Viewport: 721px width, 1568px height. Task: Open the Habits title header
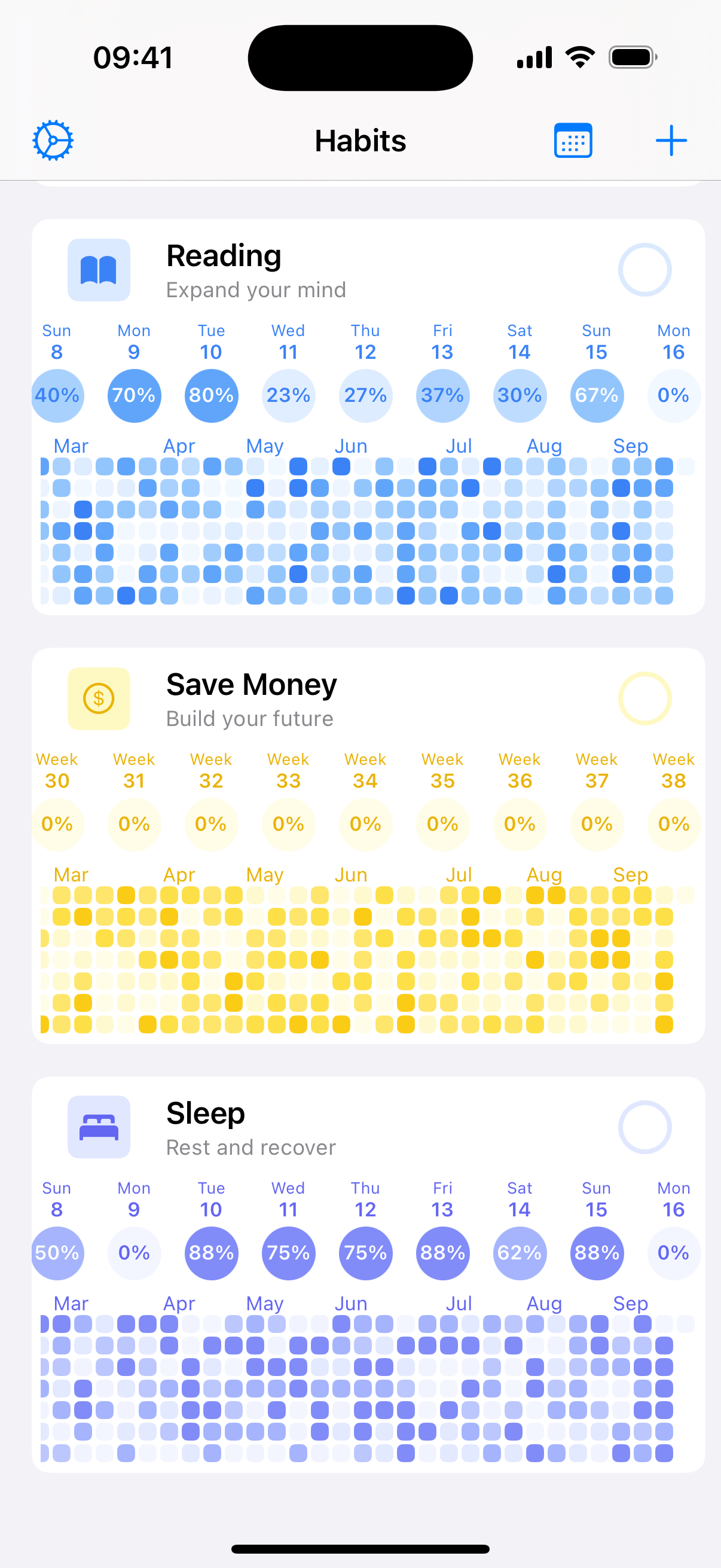pos(360,139)
